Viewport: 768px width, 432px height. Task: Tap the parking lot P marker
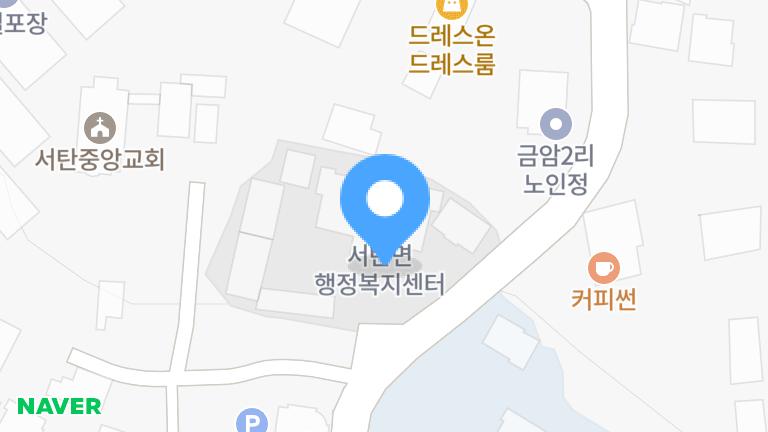251,423
